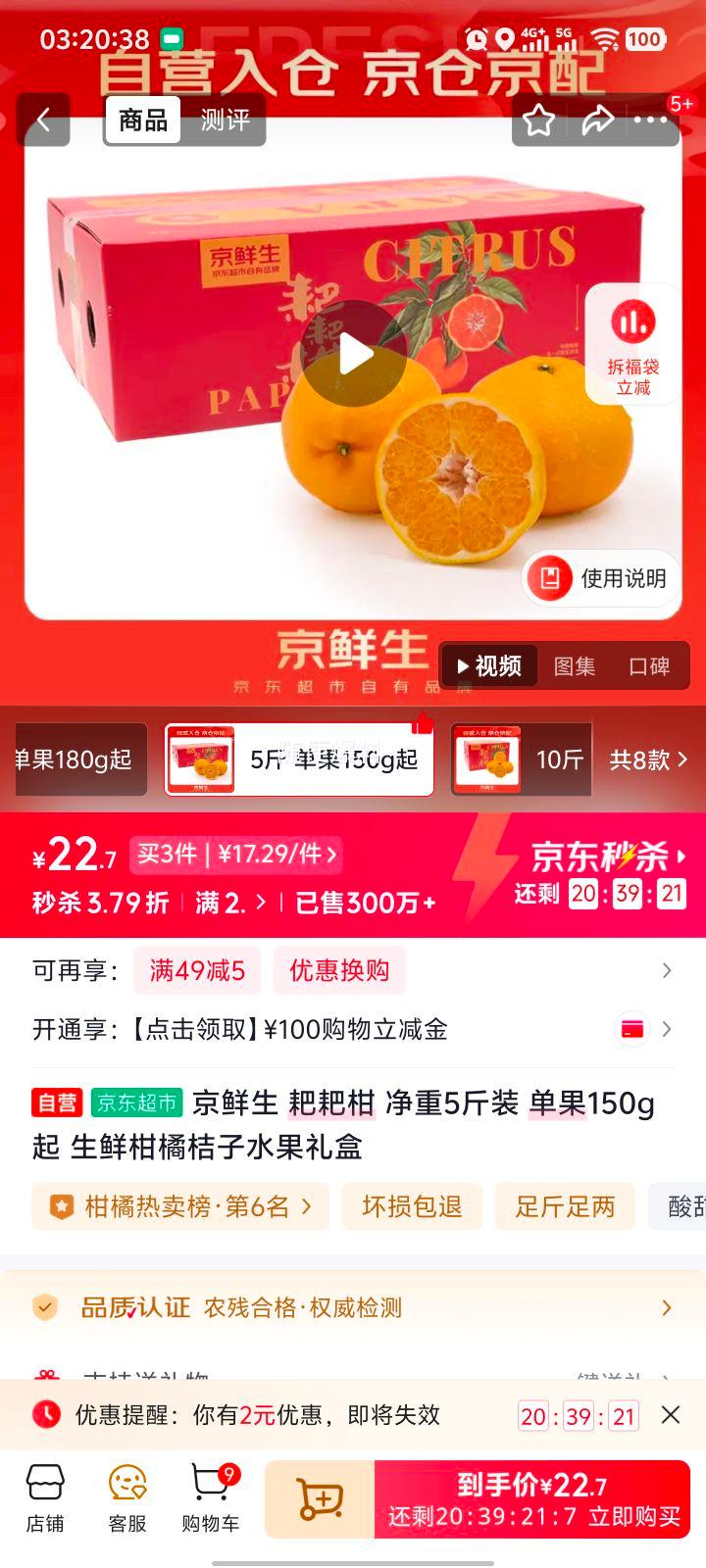
Task: Switch to the 测评 tab
Action: (225, 120)
